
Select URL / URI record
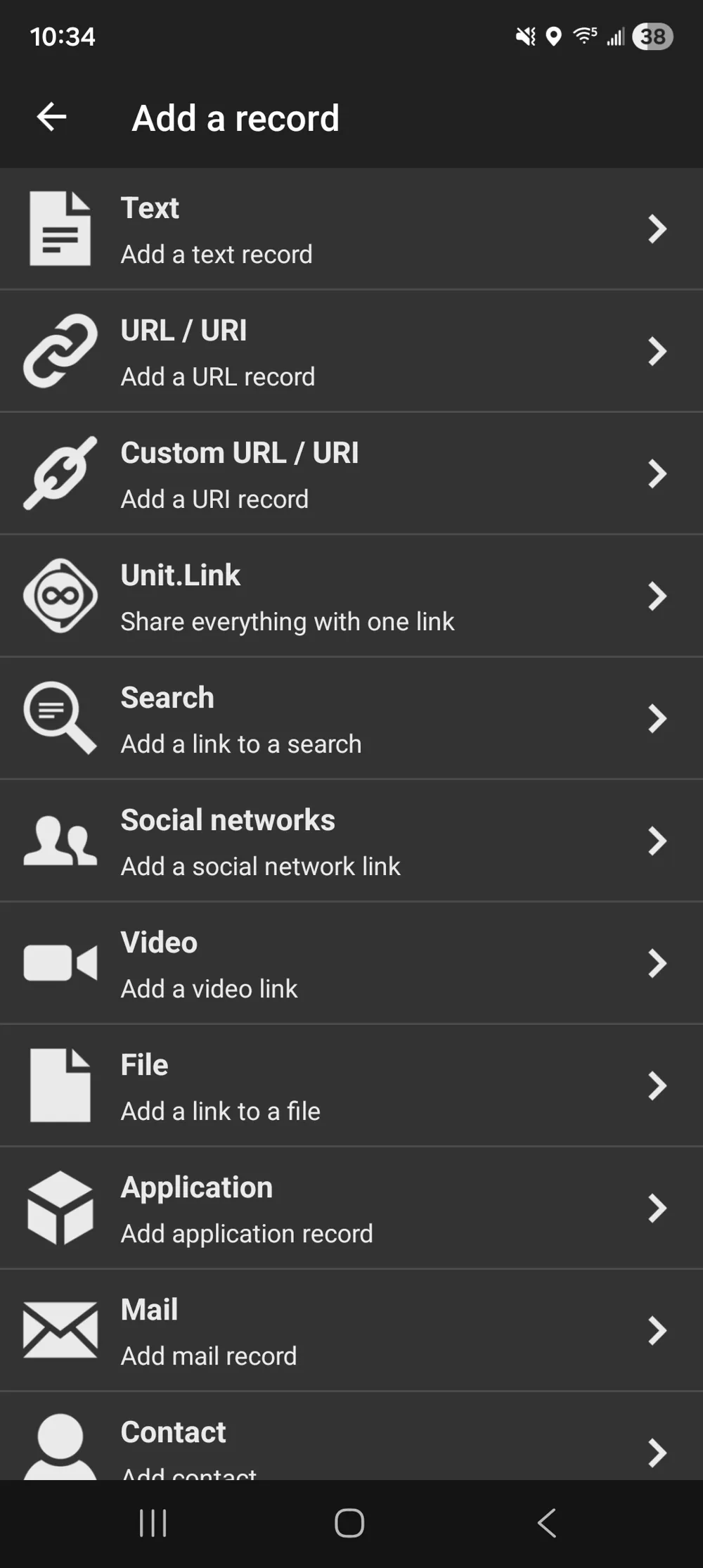coord(351,351)
